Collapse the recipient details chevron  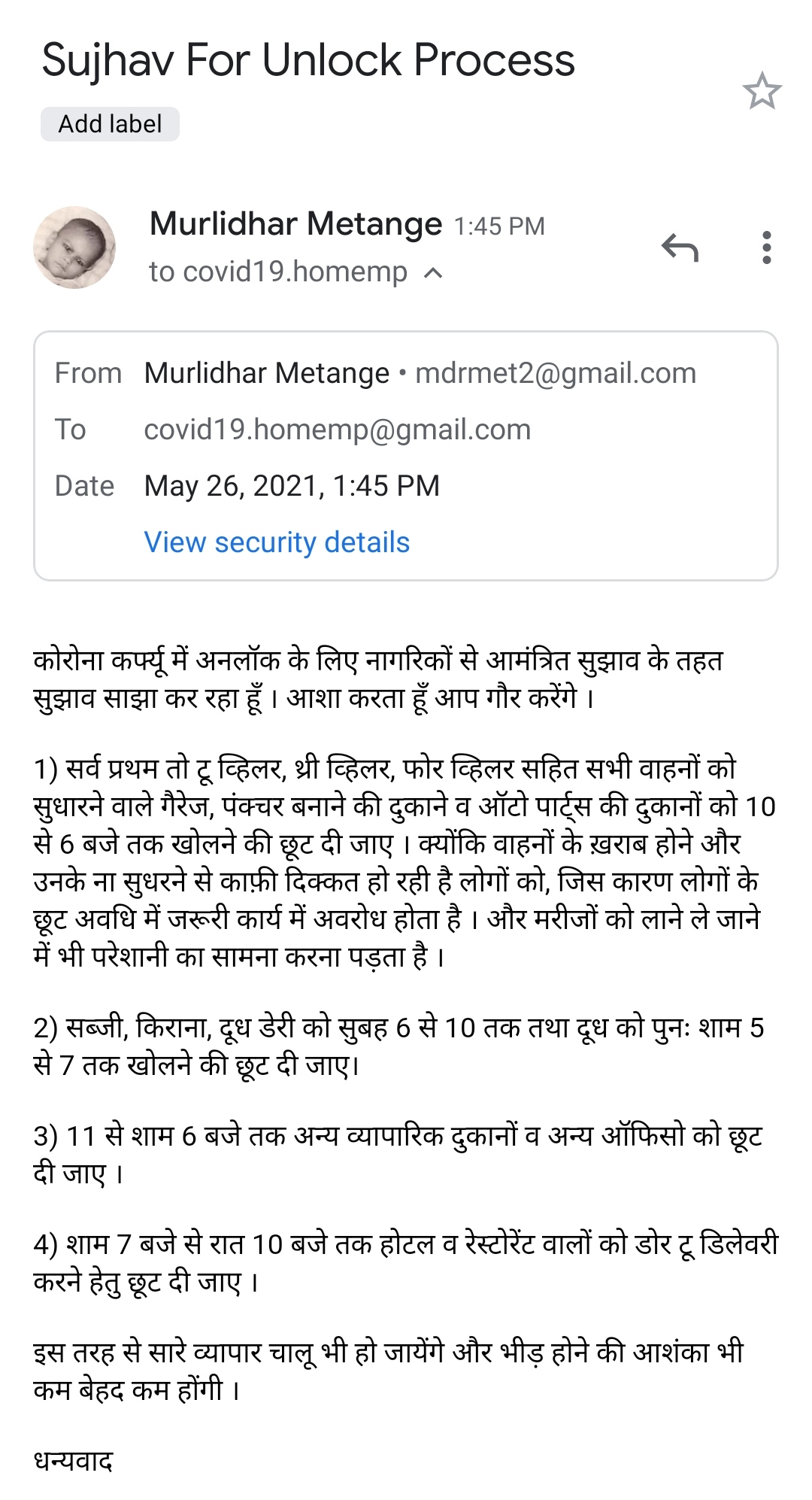point(433,272)
